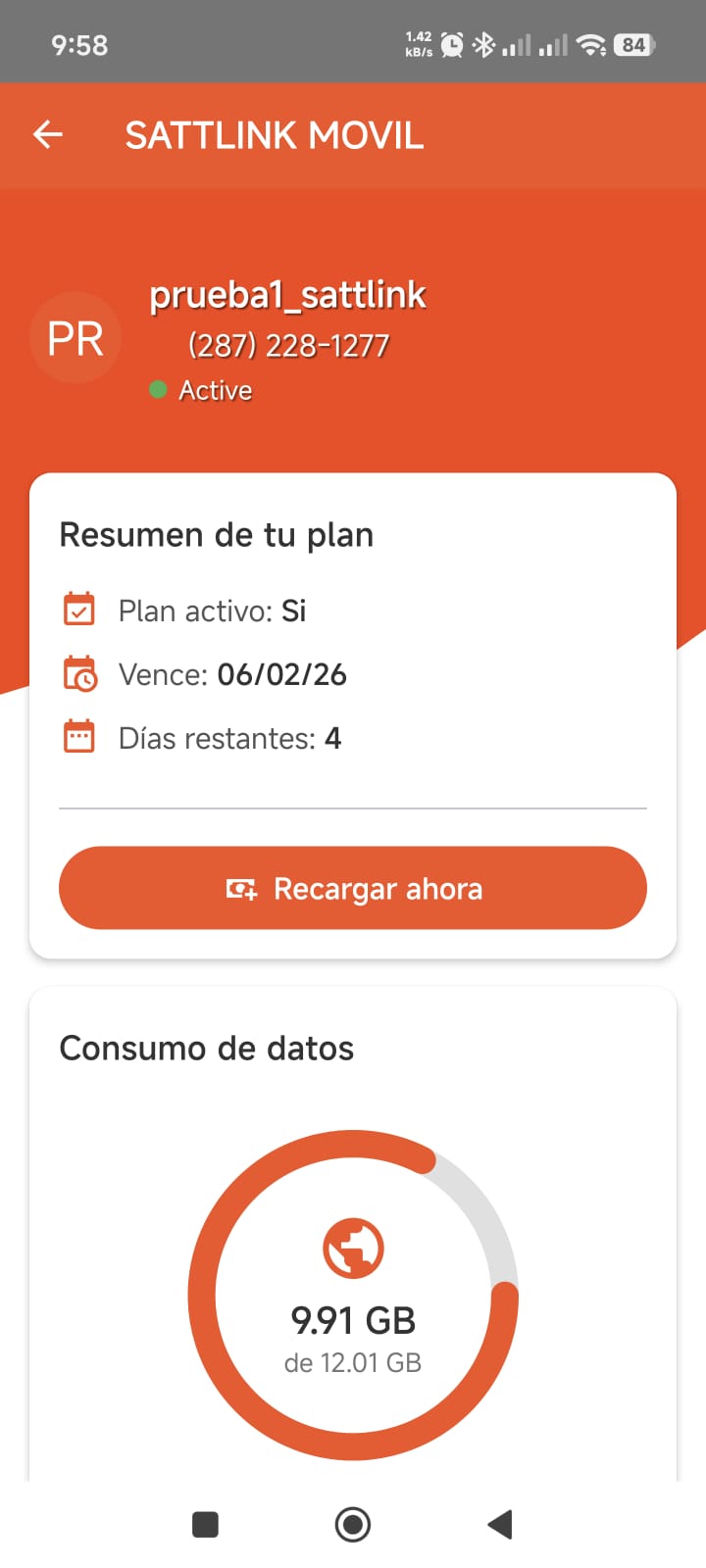
Task: Tap the globe icon in the data consumption ring
Action: [353, 1249]
